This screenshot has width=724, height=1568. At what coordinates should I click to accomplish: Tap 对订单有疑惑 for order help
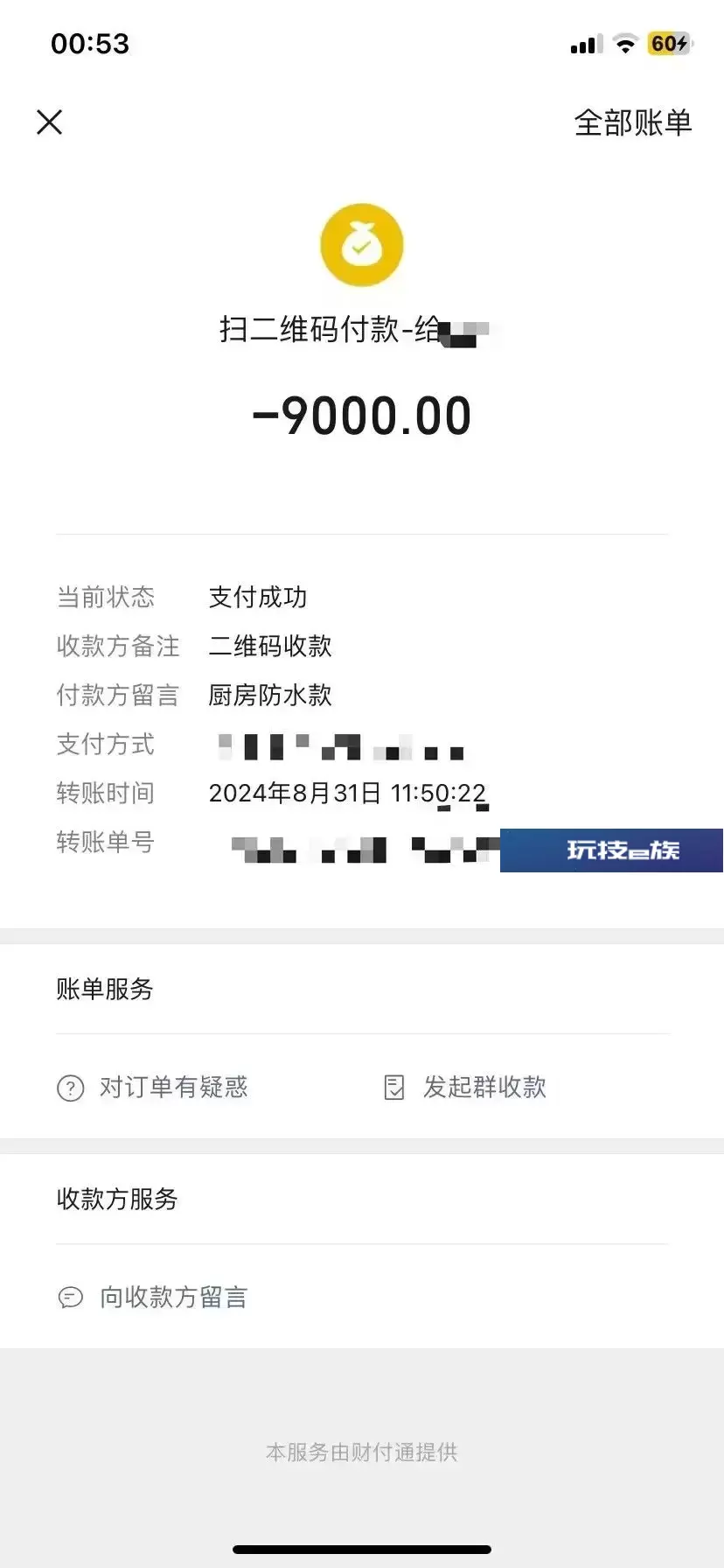[x=152, y=1087]
